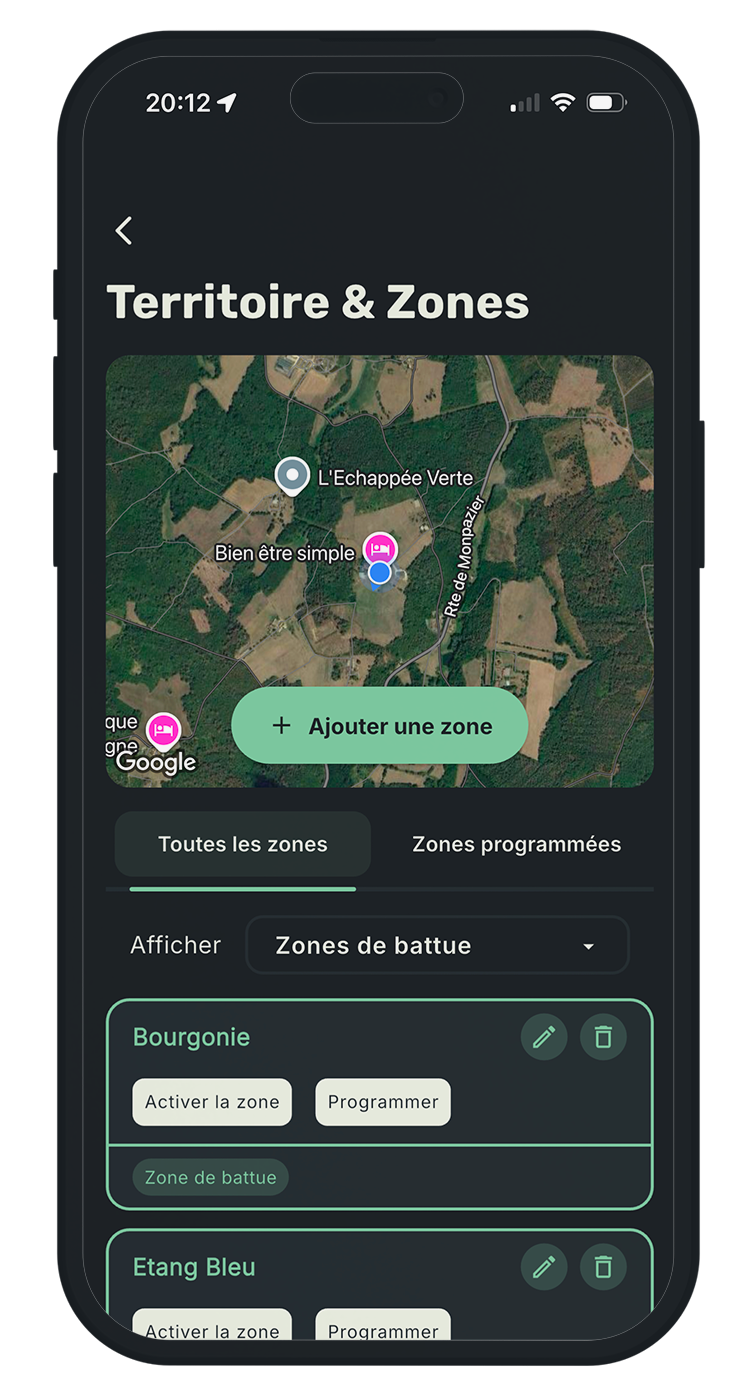Edit the Bourgonie zone with pencil icon
The image size is (754, 1400).
544,1037
